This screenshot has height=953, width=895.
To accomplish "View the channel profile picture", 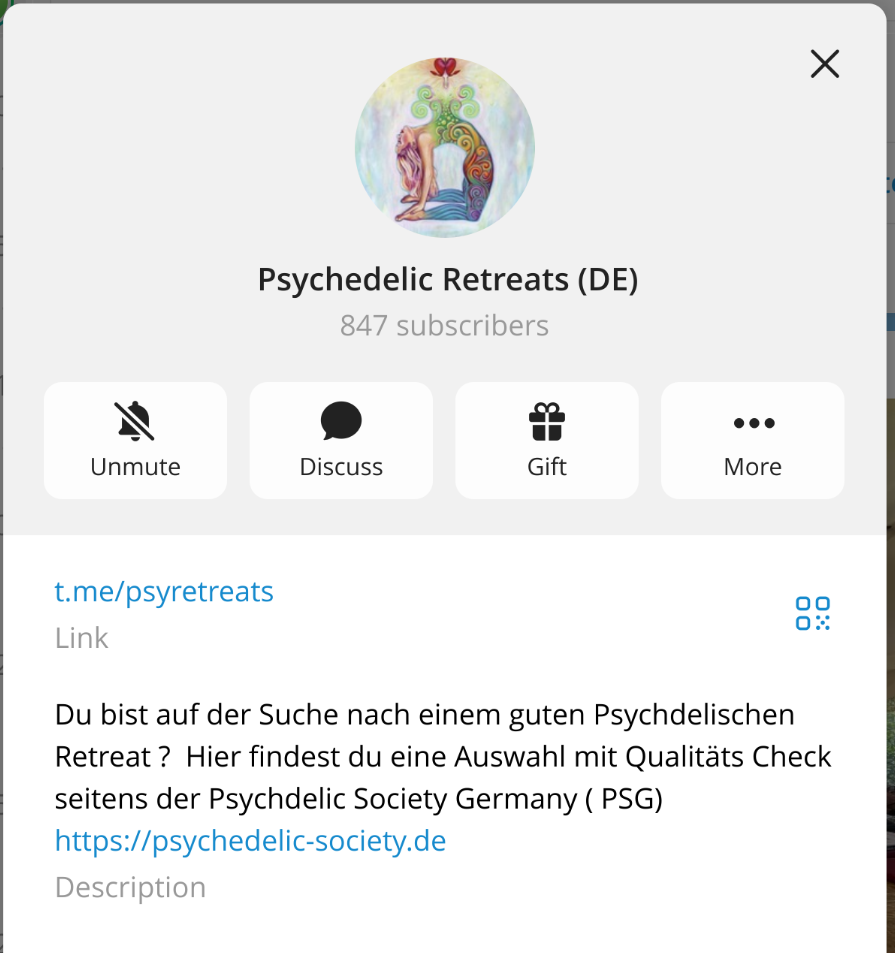I will click(445, 147).
